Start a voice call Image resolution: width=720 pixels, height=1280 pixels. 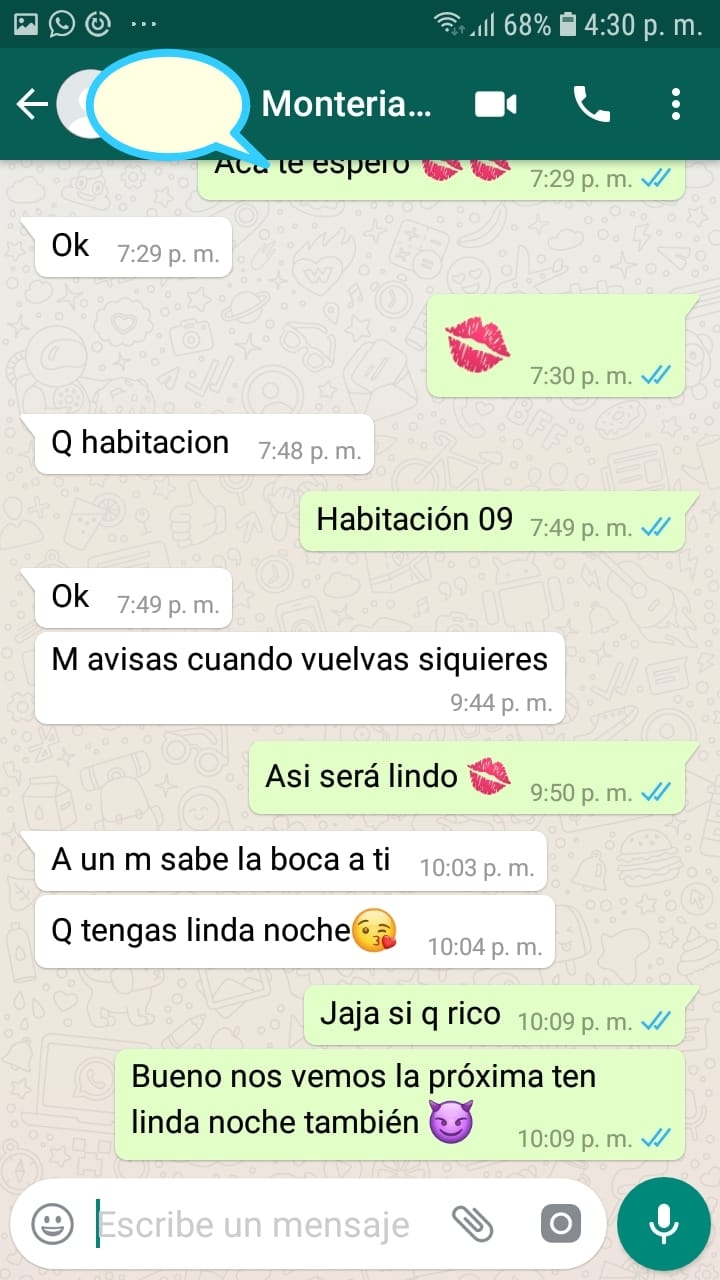click(591, 104)
